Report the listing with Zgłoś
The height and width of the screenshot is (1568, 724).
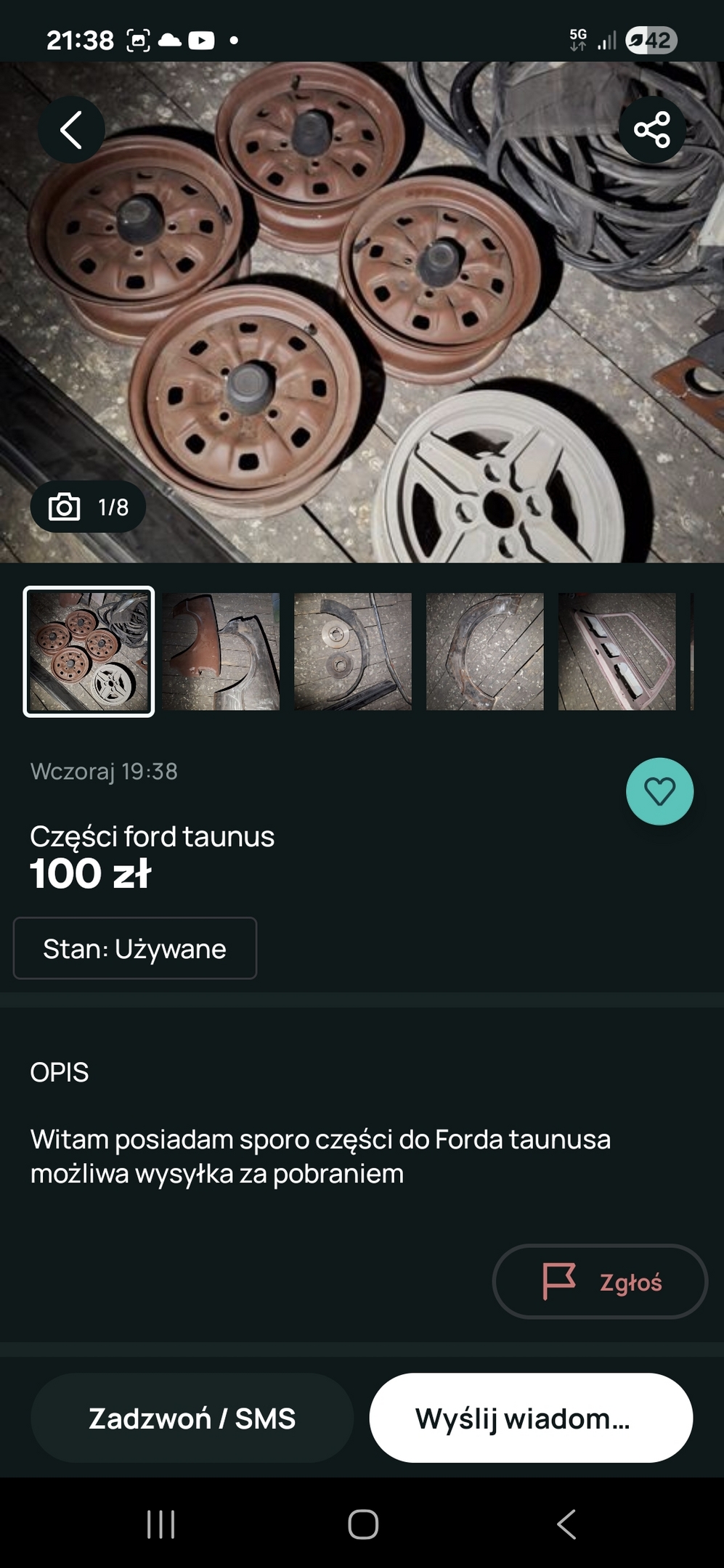pos(600,1282)
